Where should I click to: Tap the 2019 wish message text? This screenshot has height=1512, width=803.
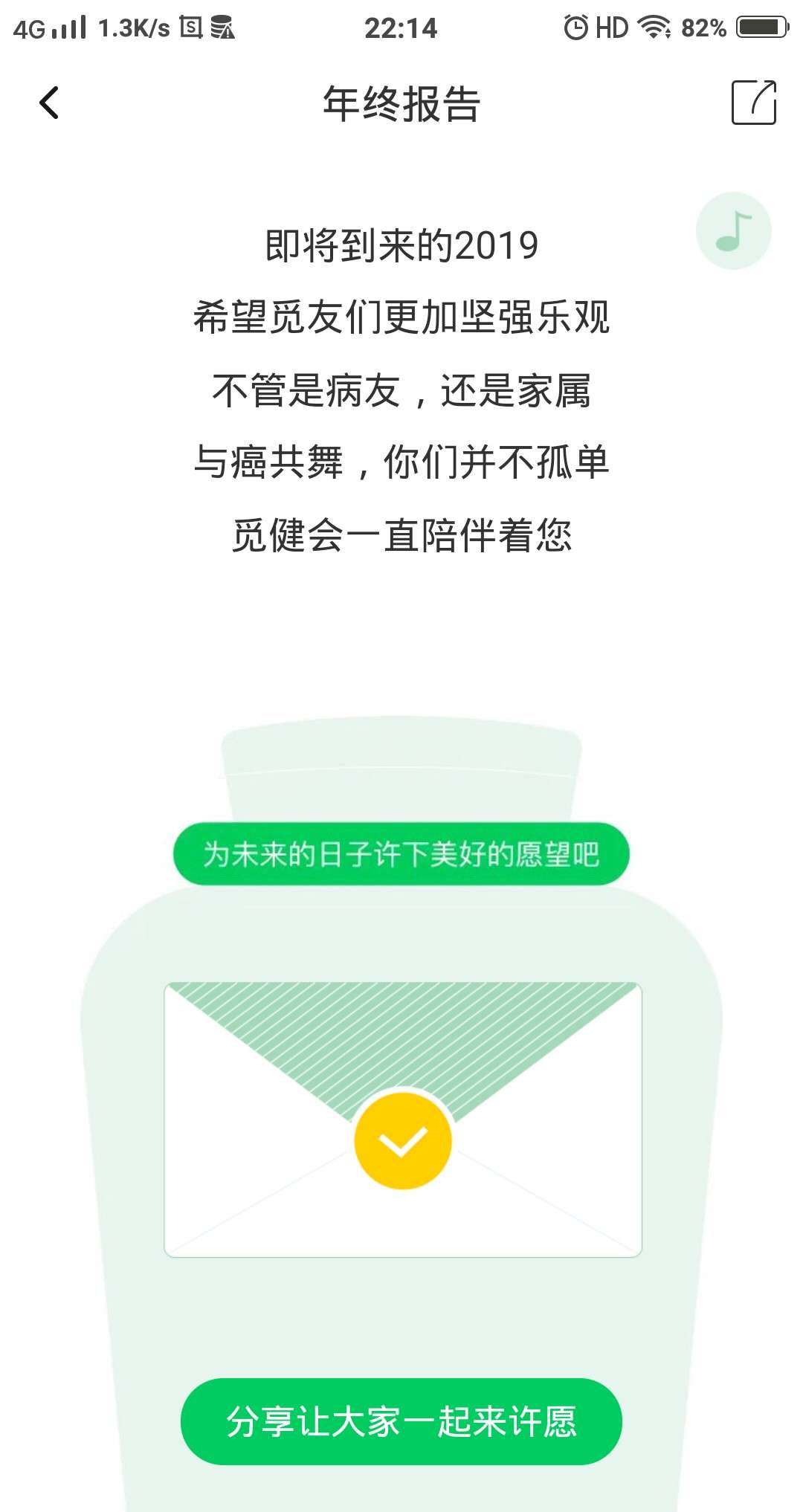pos(401,387)
